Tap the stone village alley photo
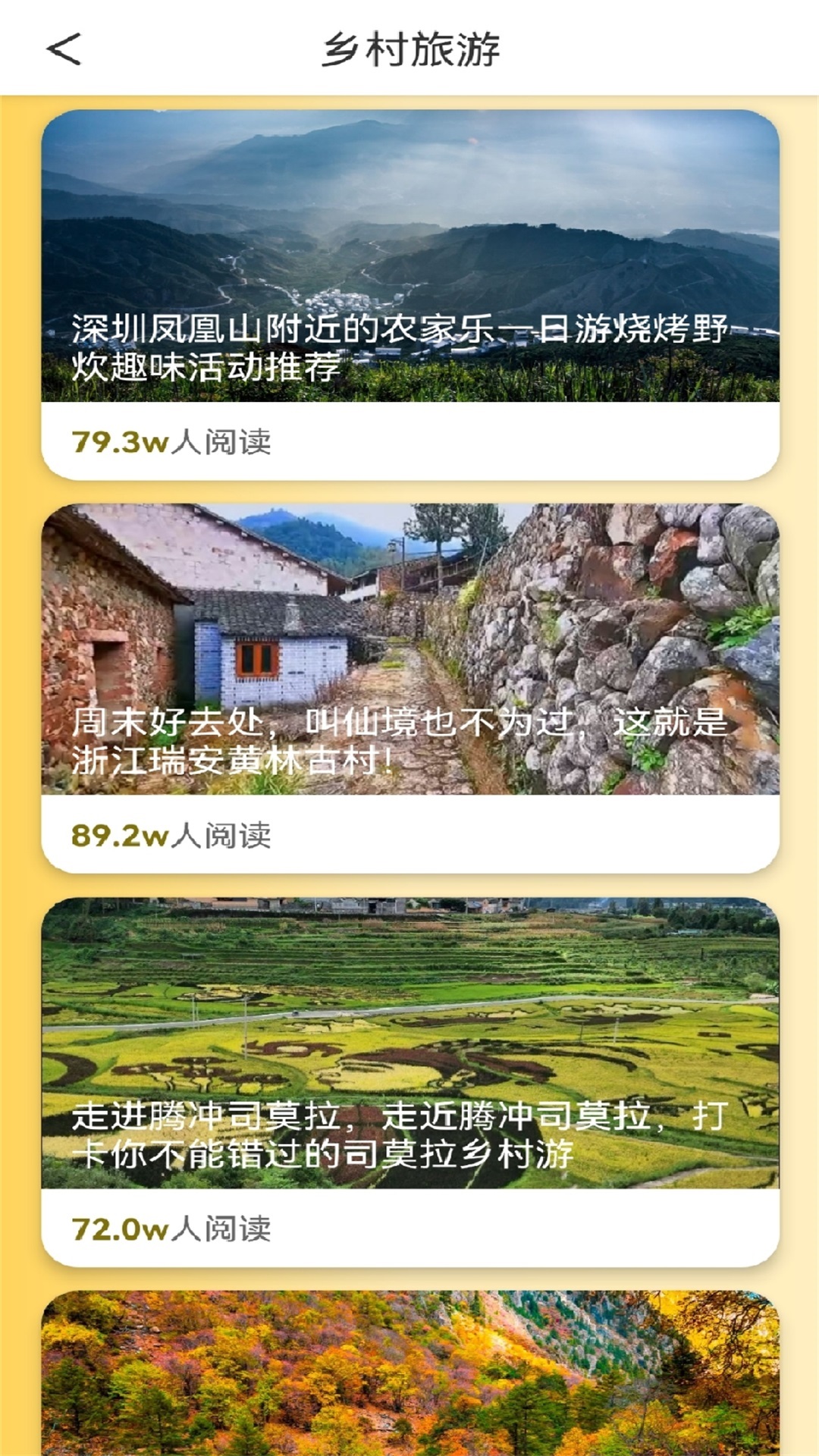This screenshot has width=819, height=1456. pyautogui.click(x=409, y=622)
